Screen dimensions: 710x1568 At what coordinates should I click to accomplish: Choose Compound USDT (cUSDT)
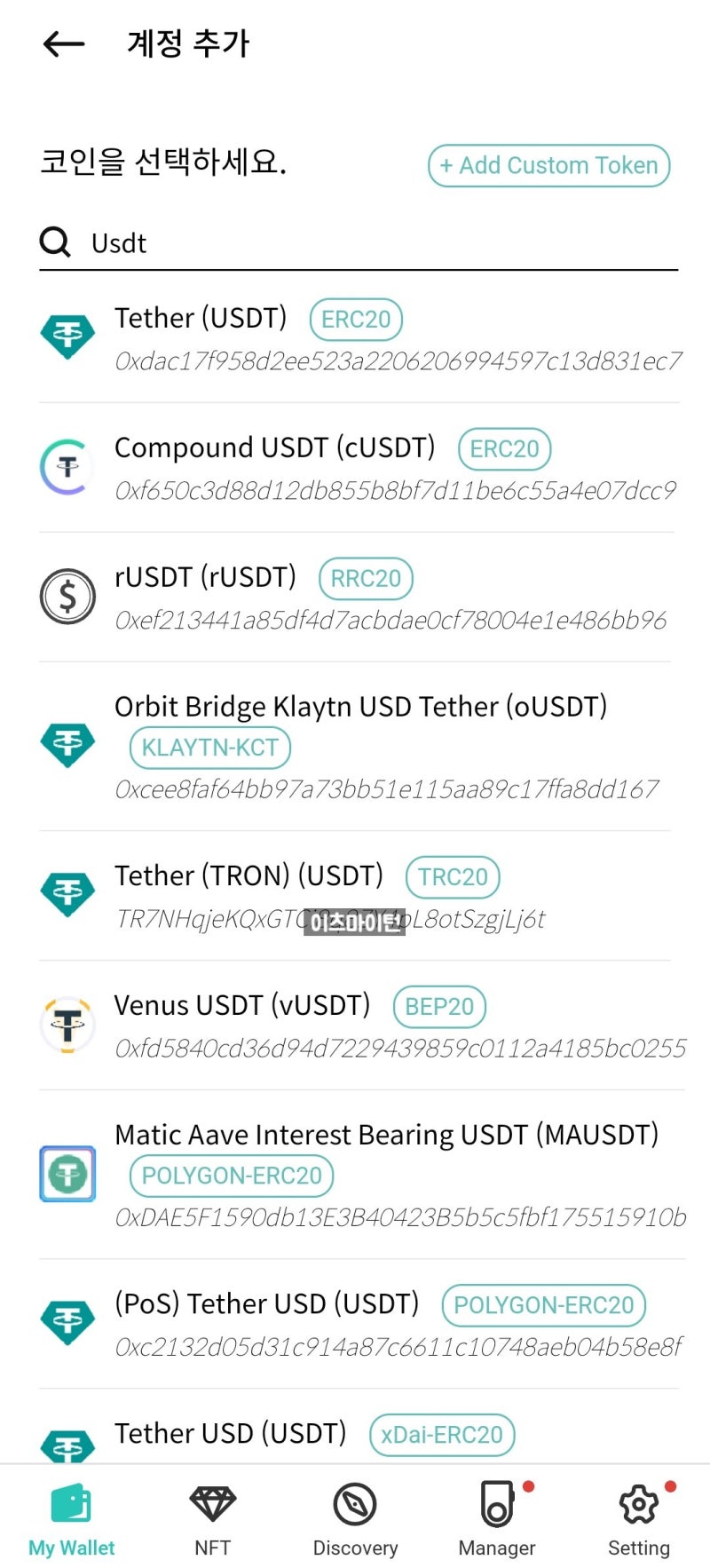355,468
